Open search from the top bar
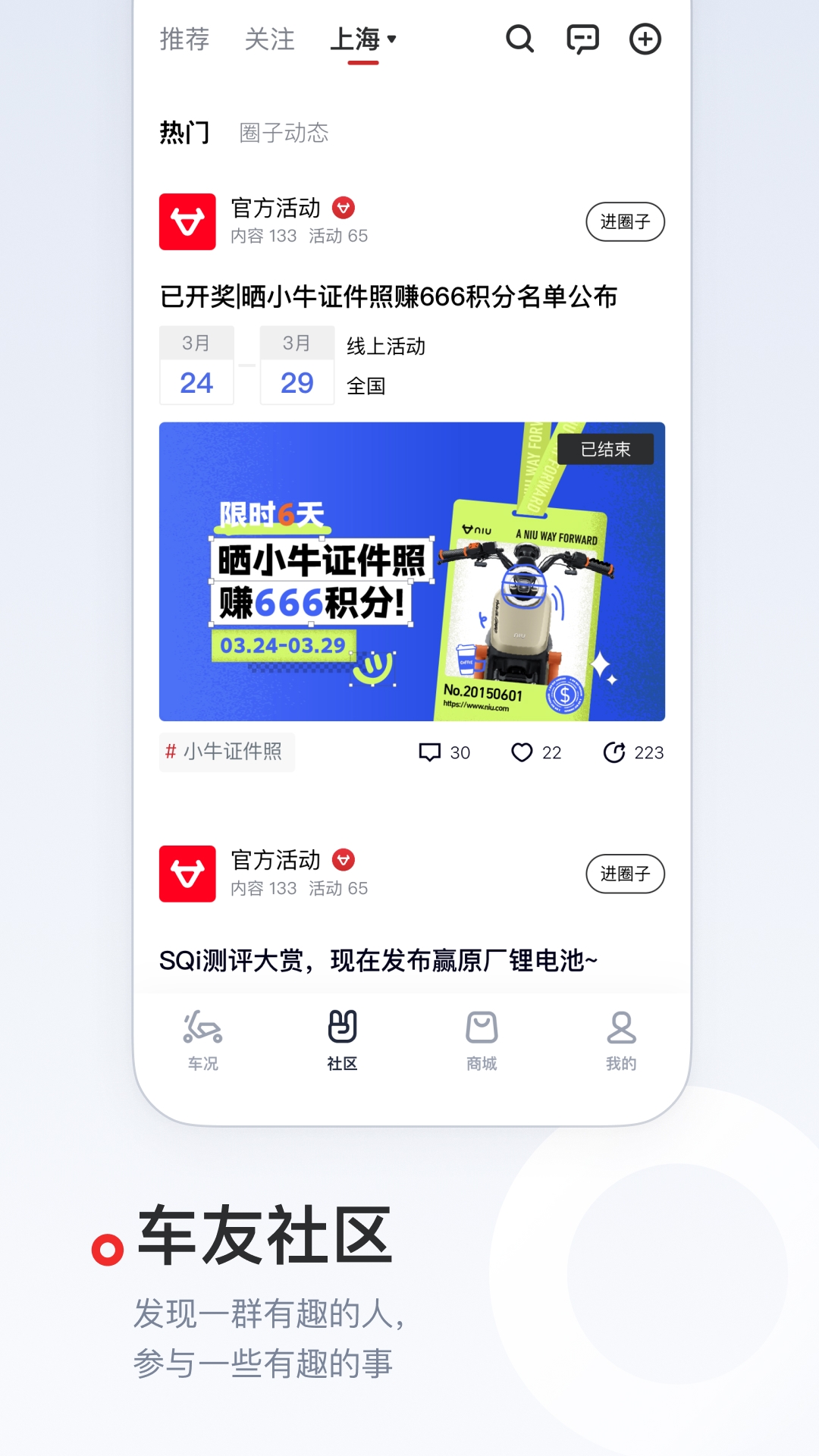This screenshot has height=1456, width=819. pos(519,40)
